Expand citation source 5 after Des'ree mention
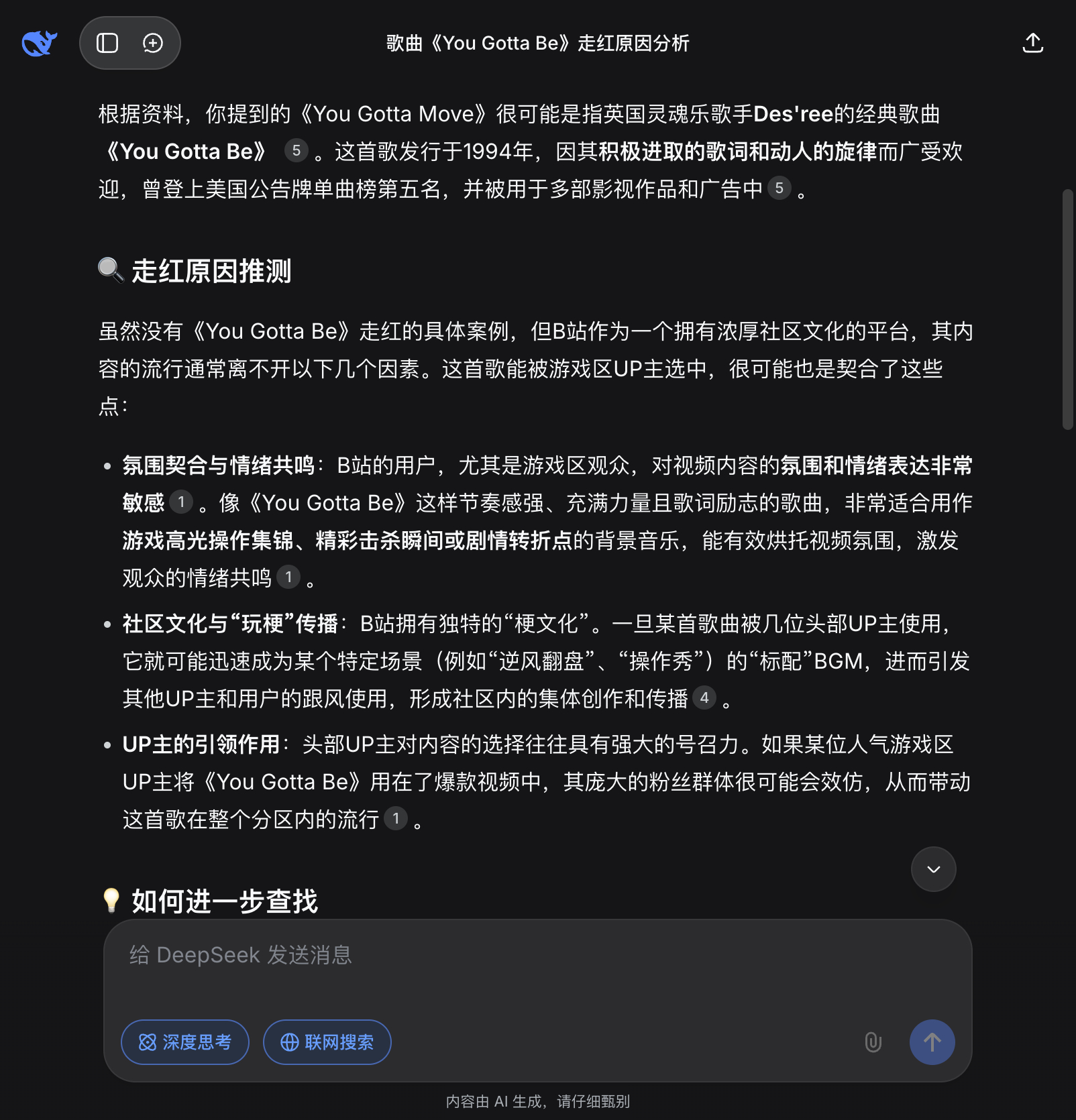This screenshot has width=1076, height=1120. click(x=295, y=152)
